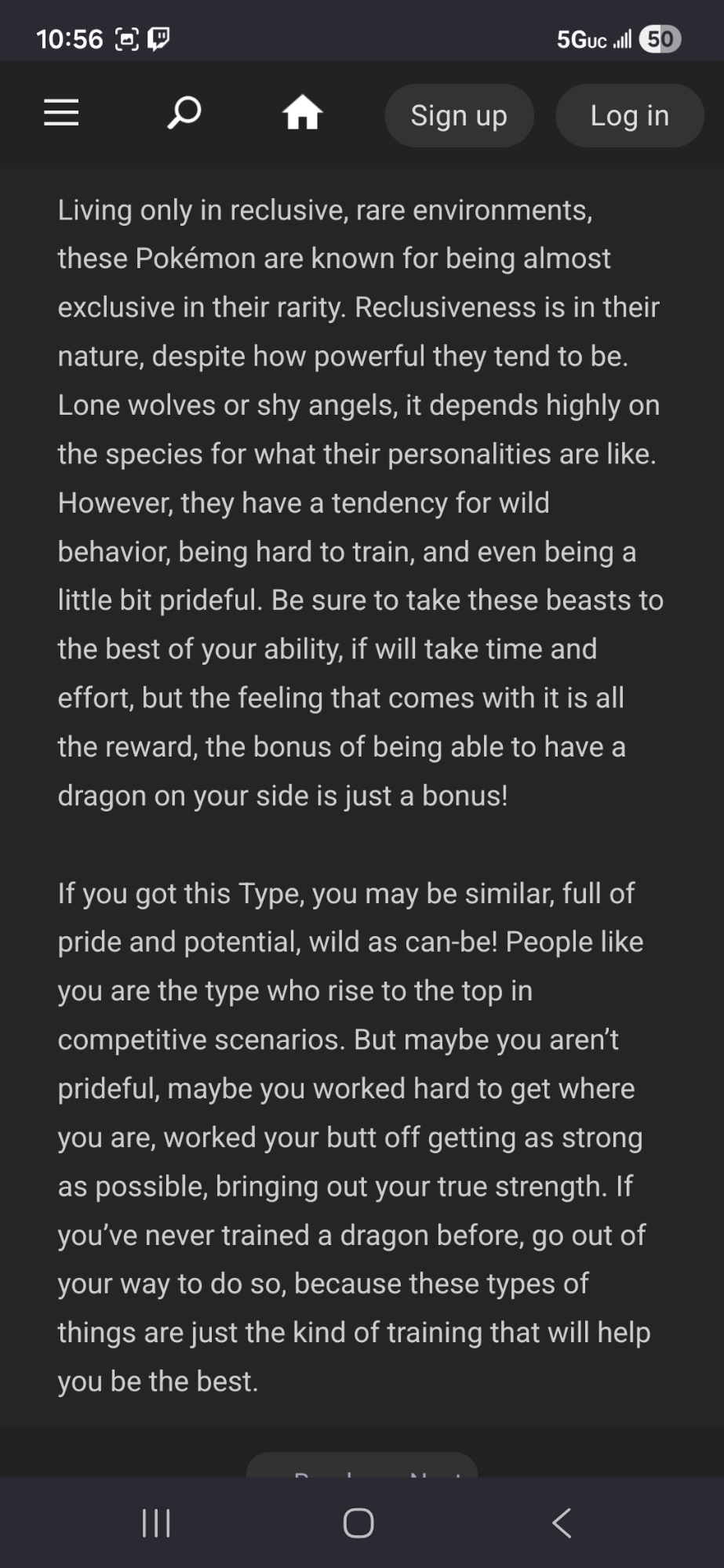724x1568 pixels.
Task: Tap the Sign up button
Action: click(459, 115)
